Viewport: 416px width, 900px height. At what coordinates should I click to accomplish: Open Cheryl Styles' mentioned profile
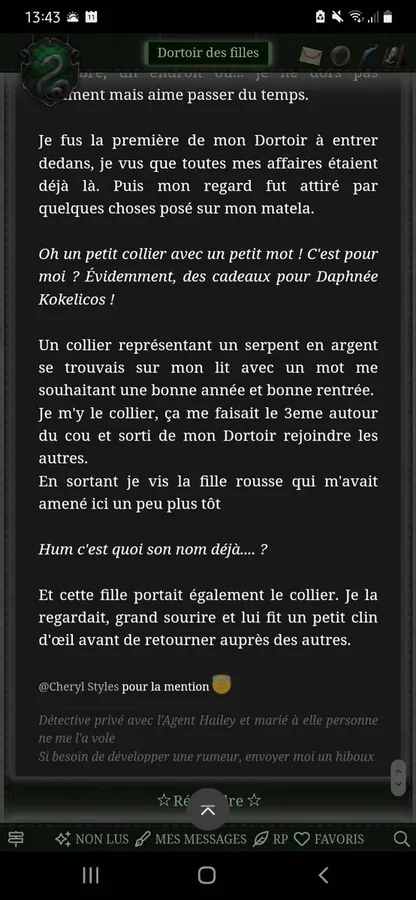79,686
